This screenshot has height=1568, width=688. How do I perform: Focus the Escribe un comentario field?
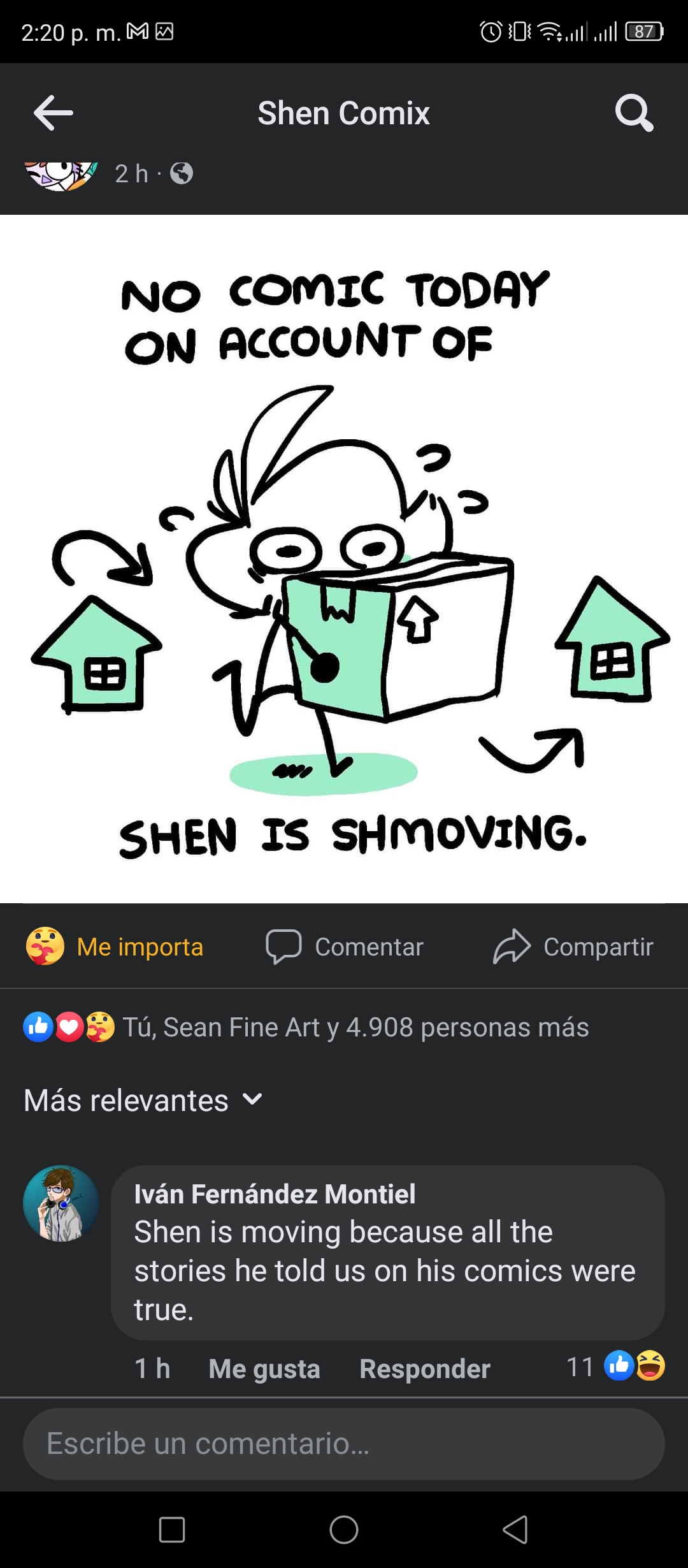point(344,1444)
